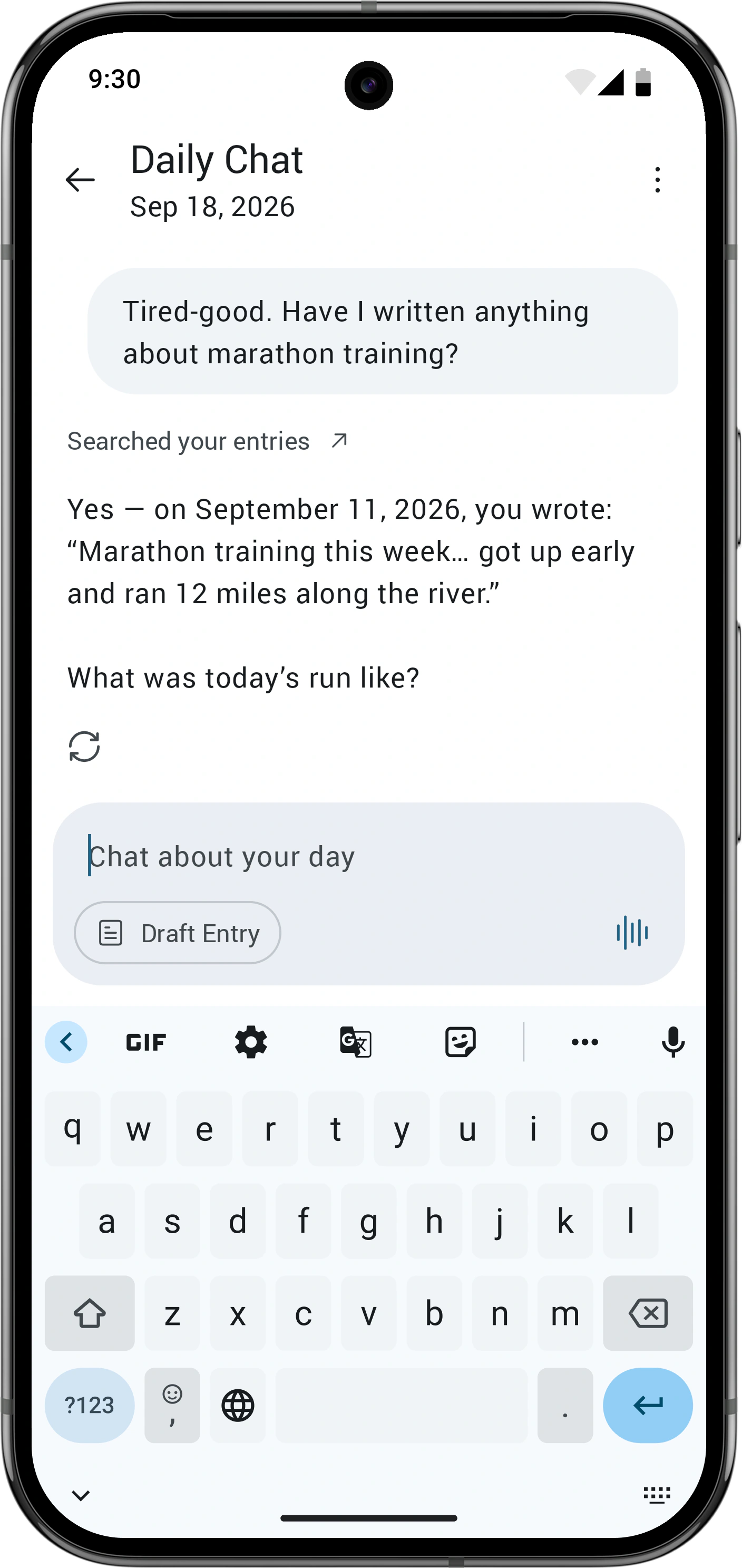Open keyboard settings gear
Screen dimensions: 742x1568
click(250, 1042)
